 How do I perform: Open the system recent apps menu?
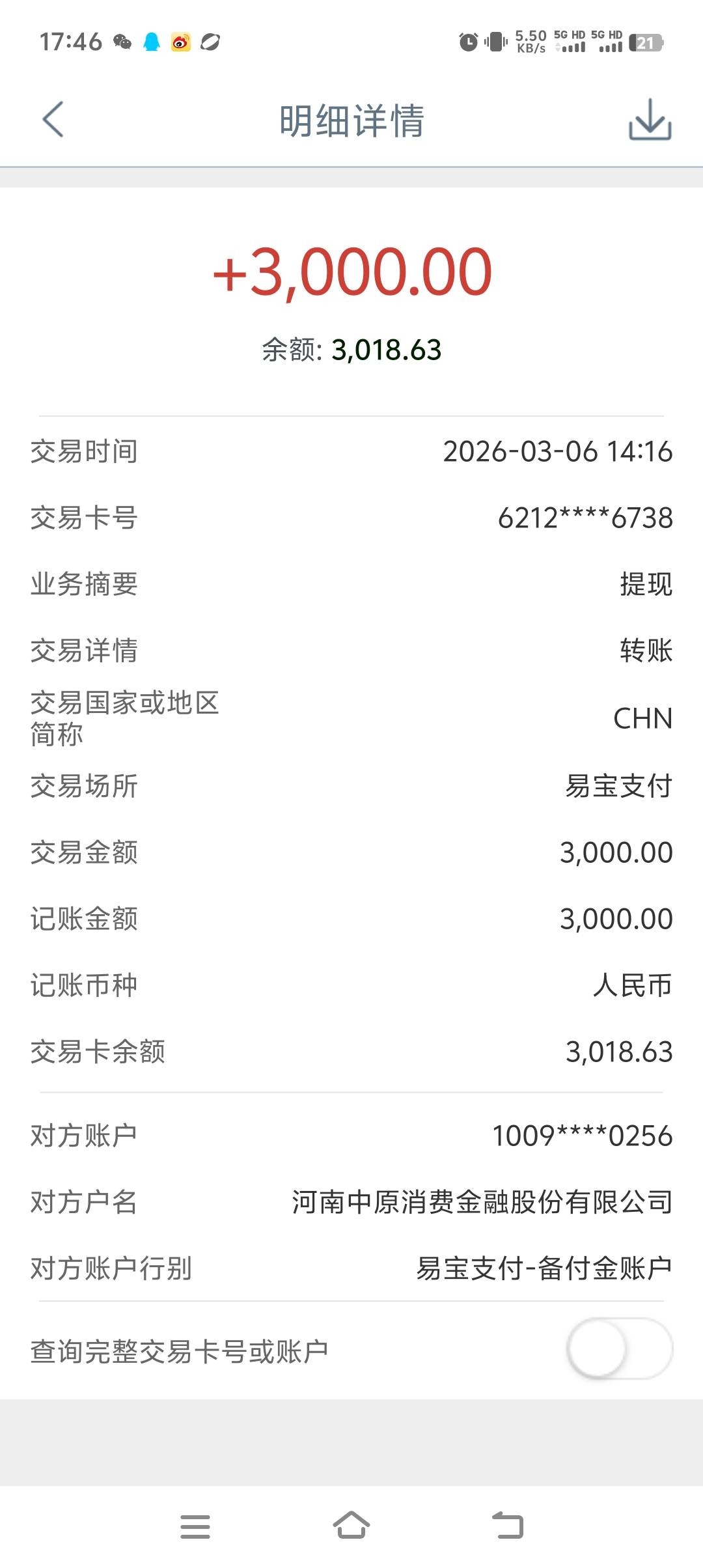pos(195,1526)
